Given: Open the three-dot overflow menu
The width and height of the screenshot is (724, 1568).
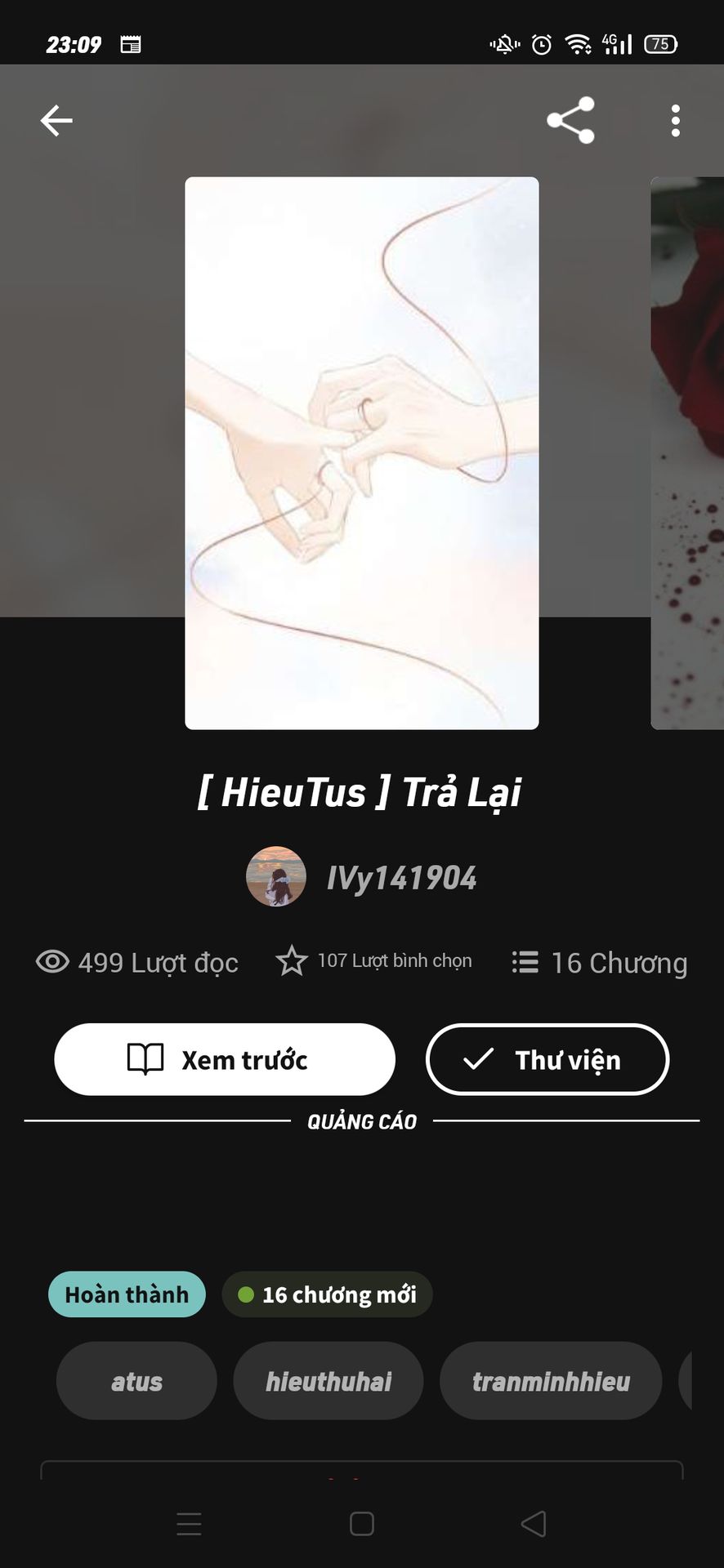Looking at the screenshot, I should pyautogui.click(x=675, y=121).
